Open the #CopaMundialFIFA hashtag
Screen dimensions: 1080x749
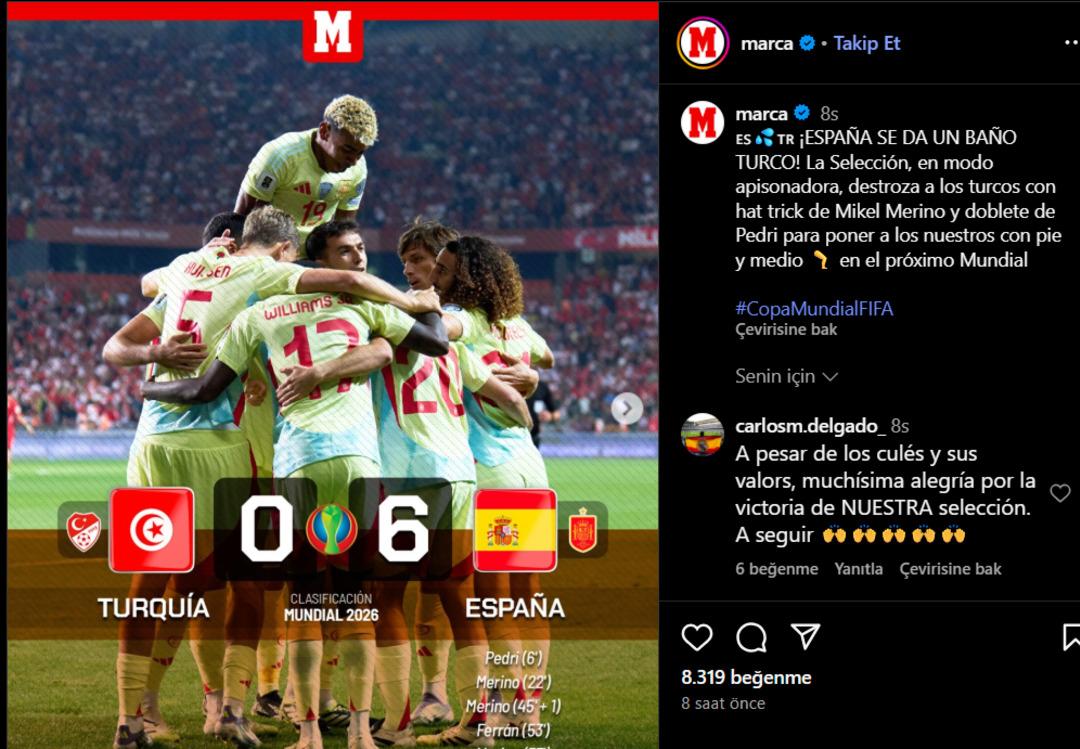[814, 308]
